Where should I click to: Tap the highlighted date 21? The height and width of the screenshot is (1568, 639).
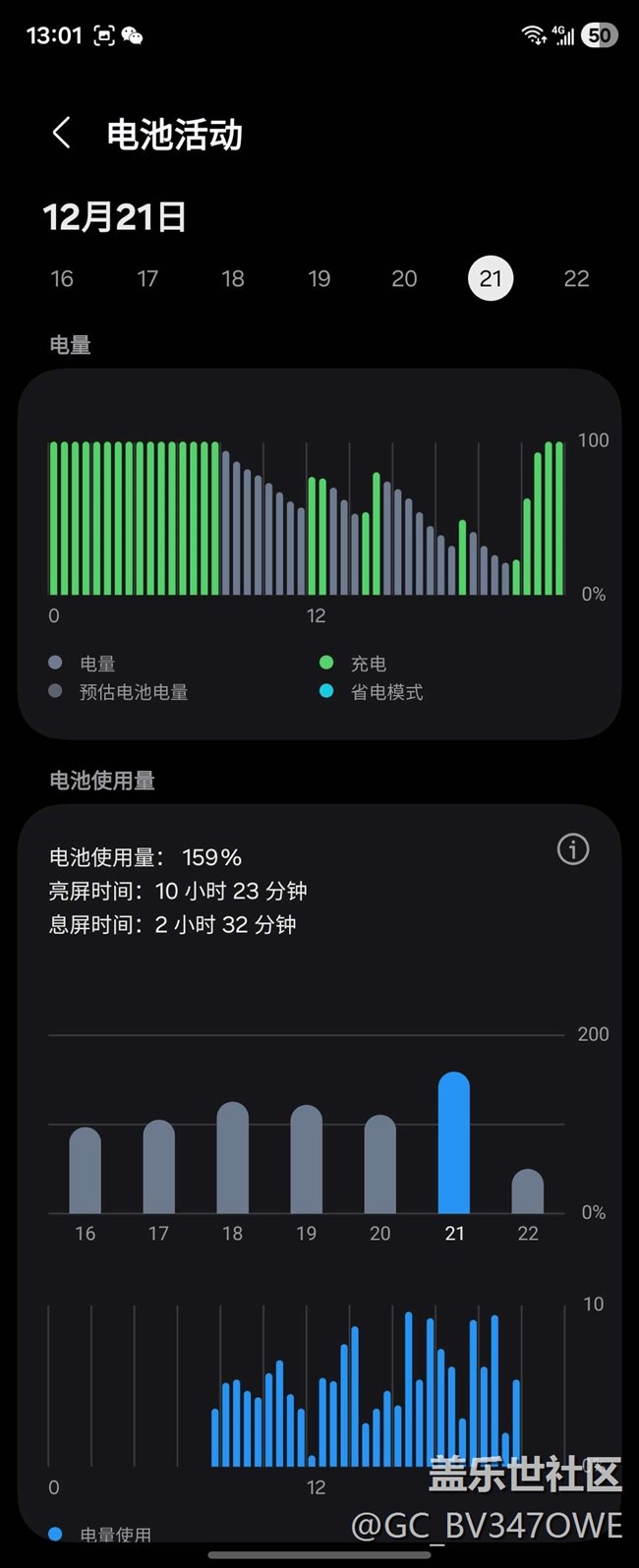491,279
